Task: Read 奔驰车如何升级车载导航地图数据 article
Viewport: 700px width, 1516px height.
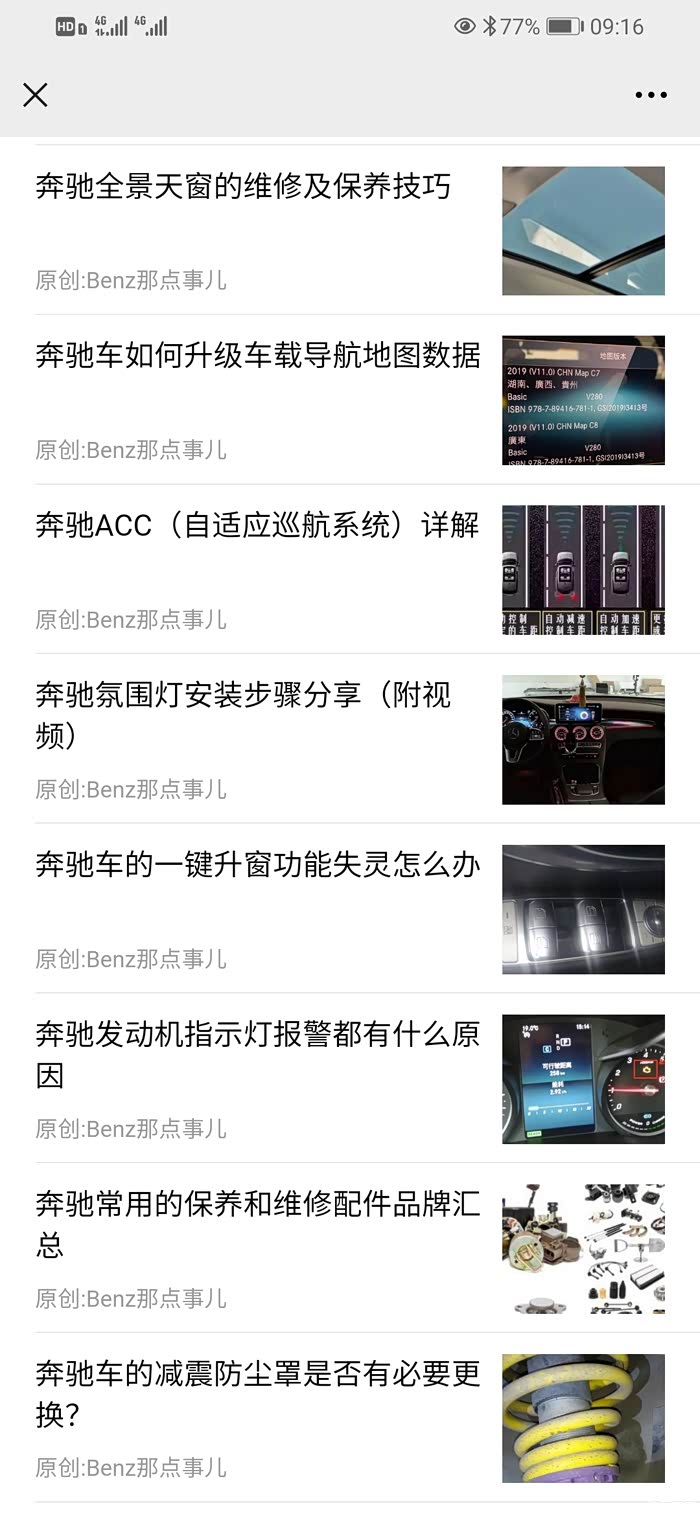Action: (258, 356)
